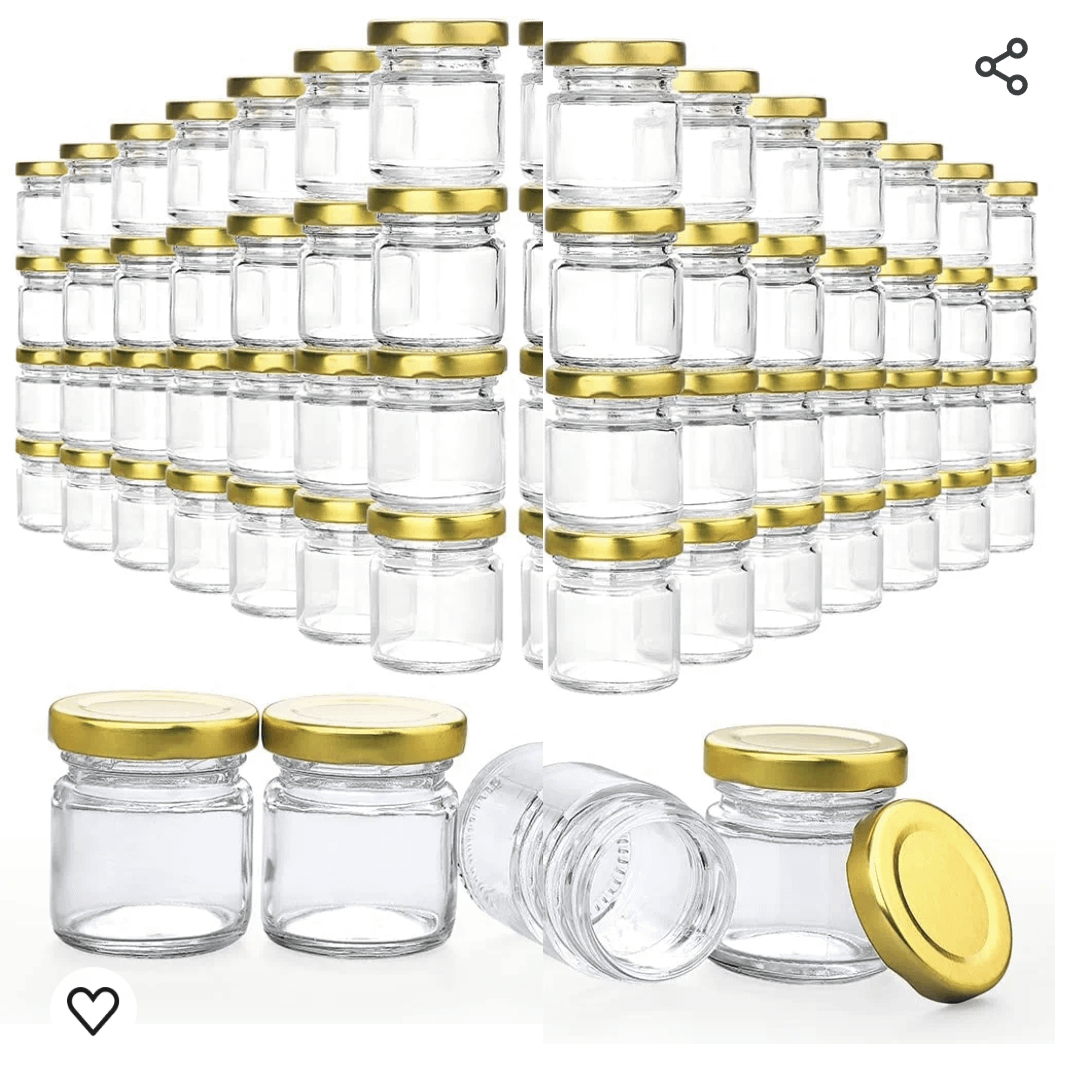Share this glass jar product
Image resolution: width=1080 pixels, height=1073 pixels.
point(1001,67)
